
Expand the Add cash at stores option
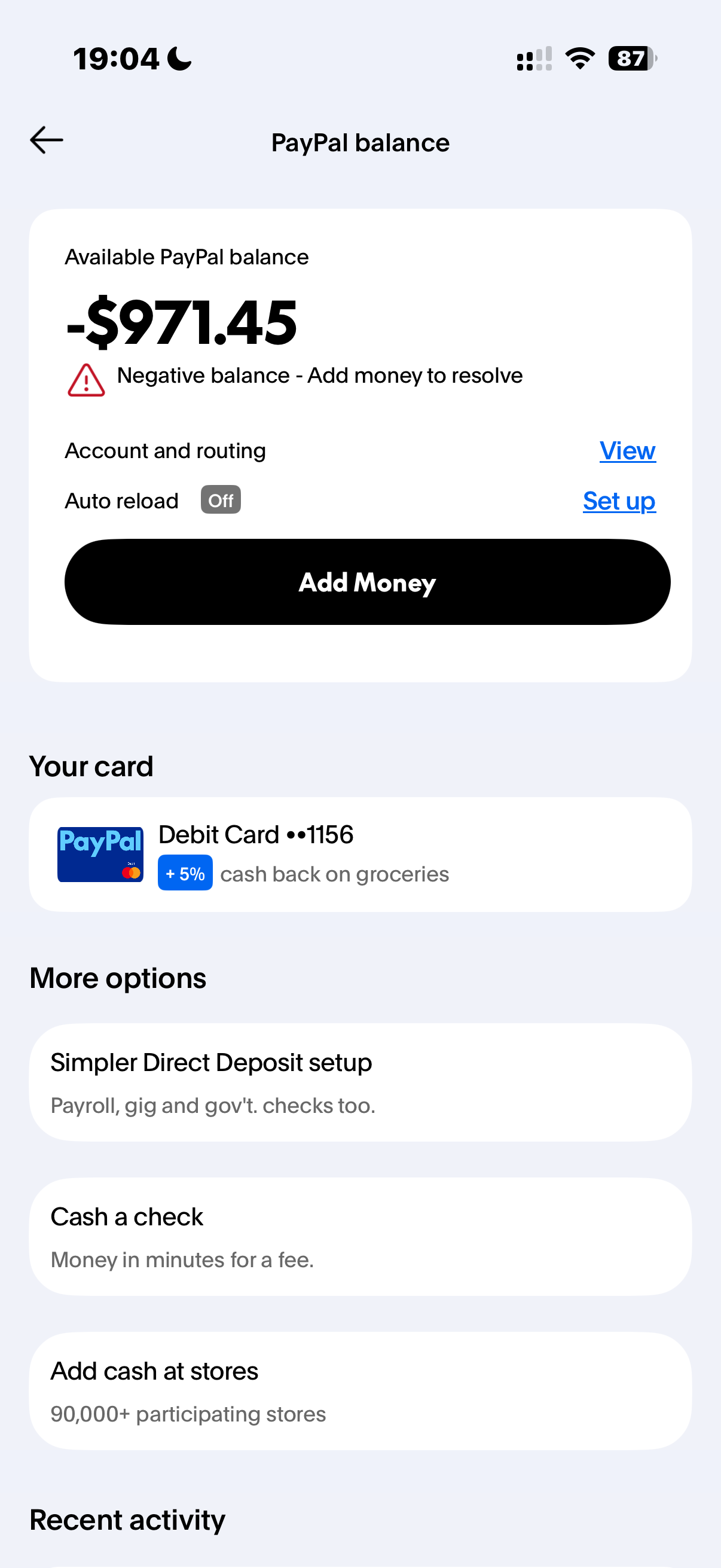tap(360, 1392)
